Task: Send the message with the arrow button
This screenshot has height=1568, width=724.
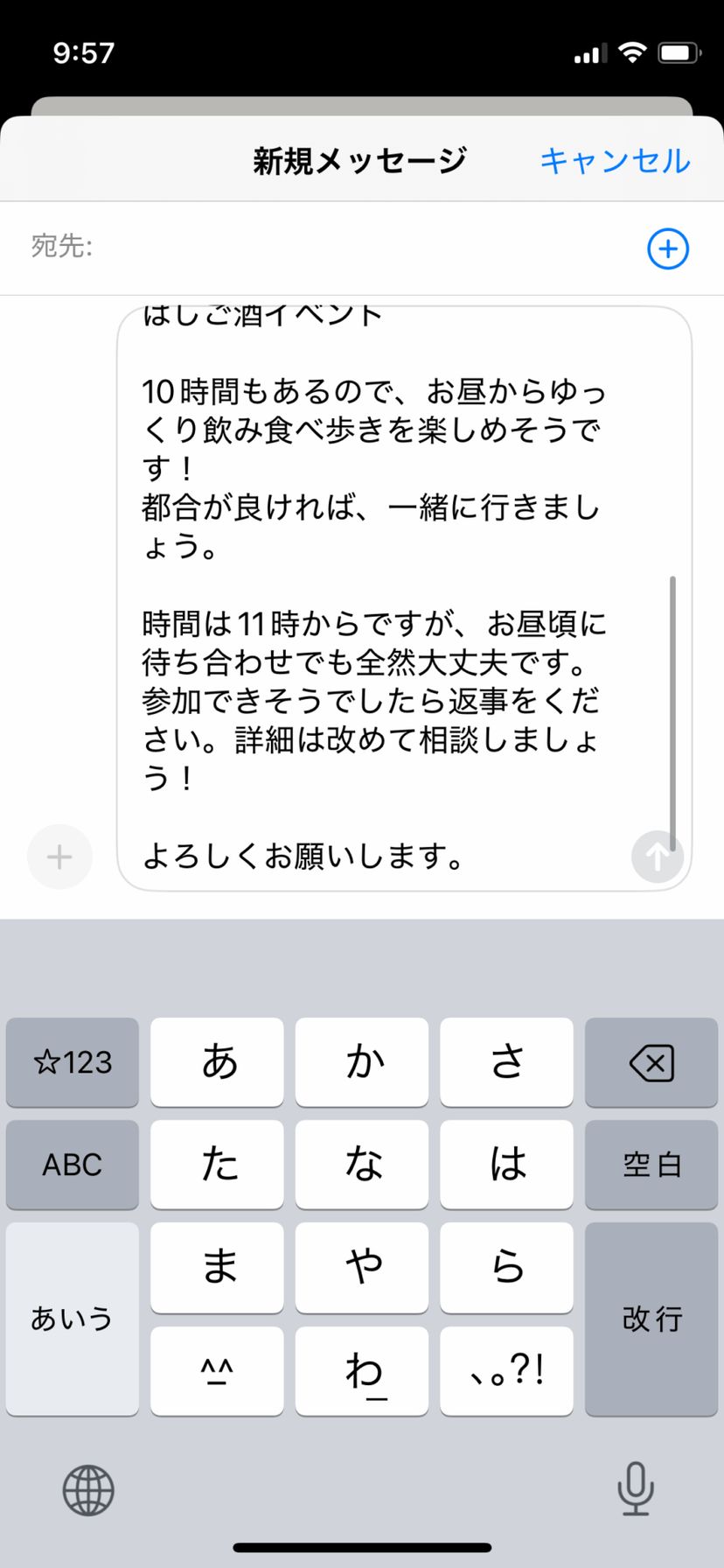Action: tap(657, 857)
